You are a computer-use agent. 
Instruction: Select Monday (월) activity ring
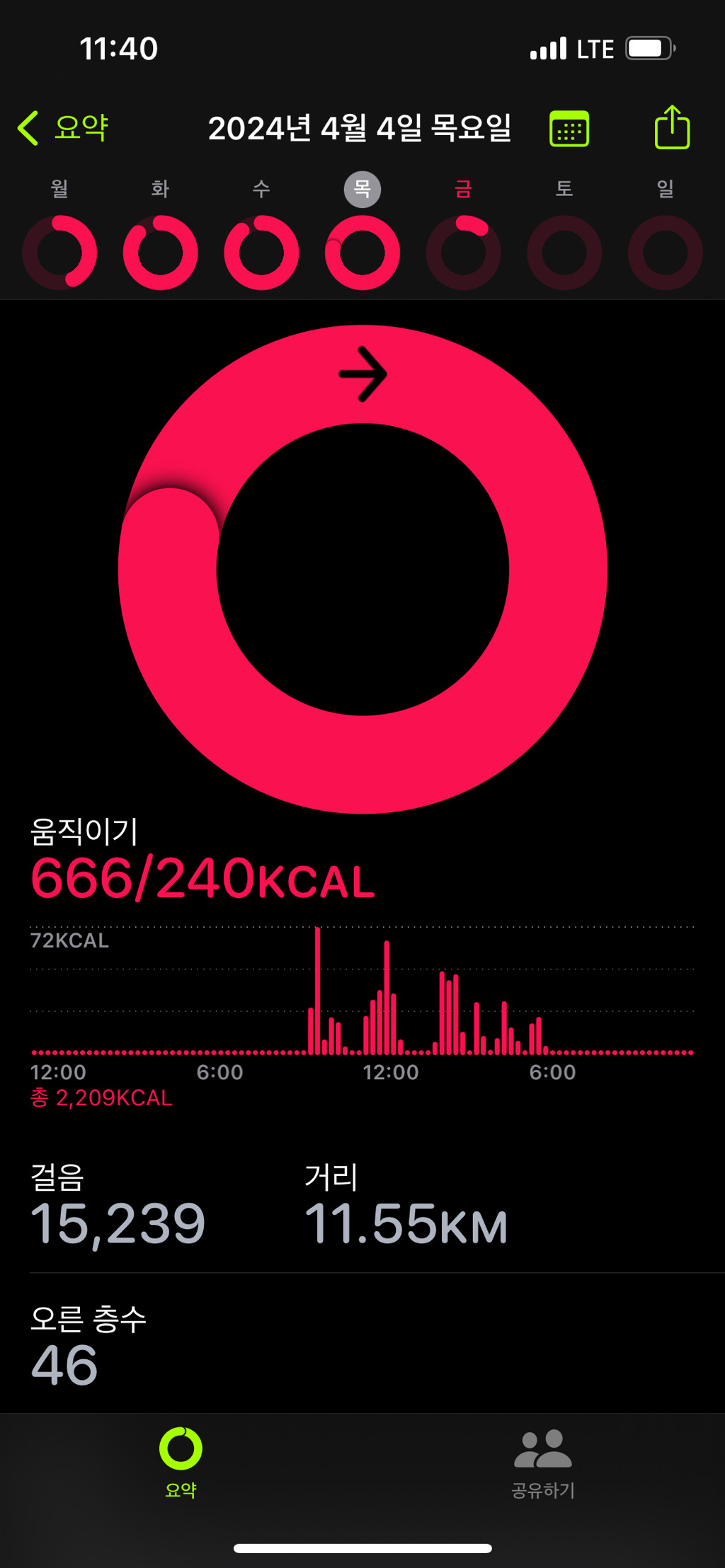59,253
